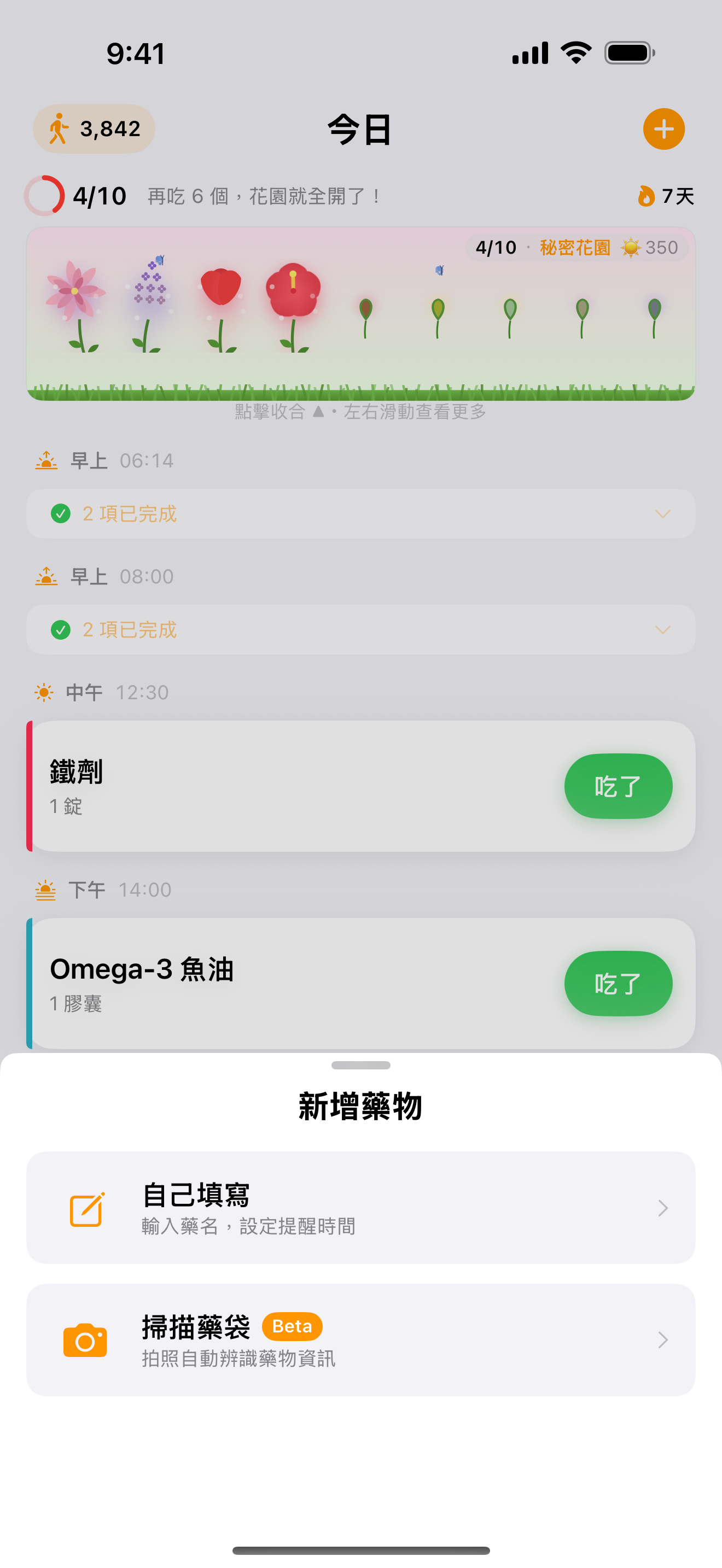Open 自己填寫 via its right arrow chevron
The height and width of the screenshot is (1568, 722).
(x=663, y=1208)
